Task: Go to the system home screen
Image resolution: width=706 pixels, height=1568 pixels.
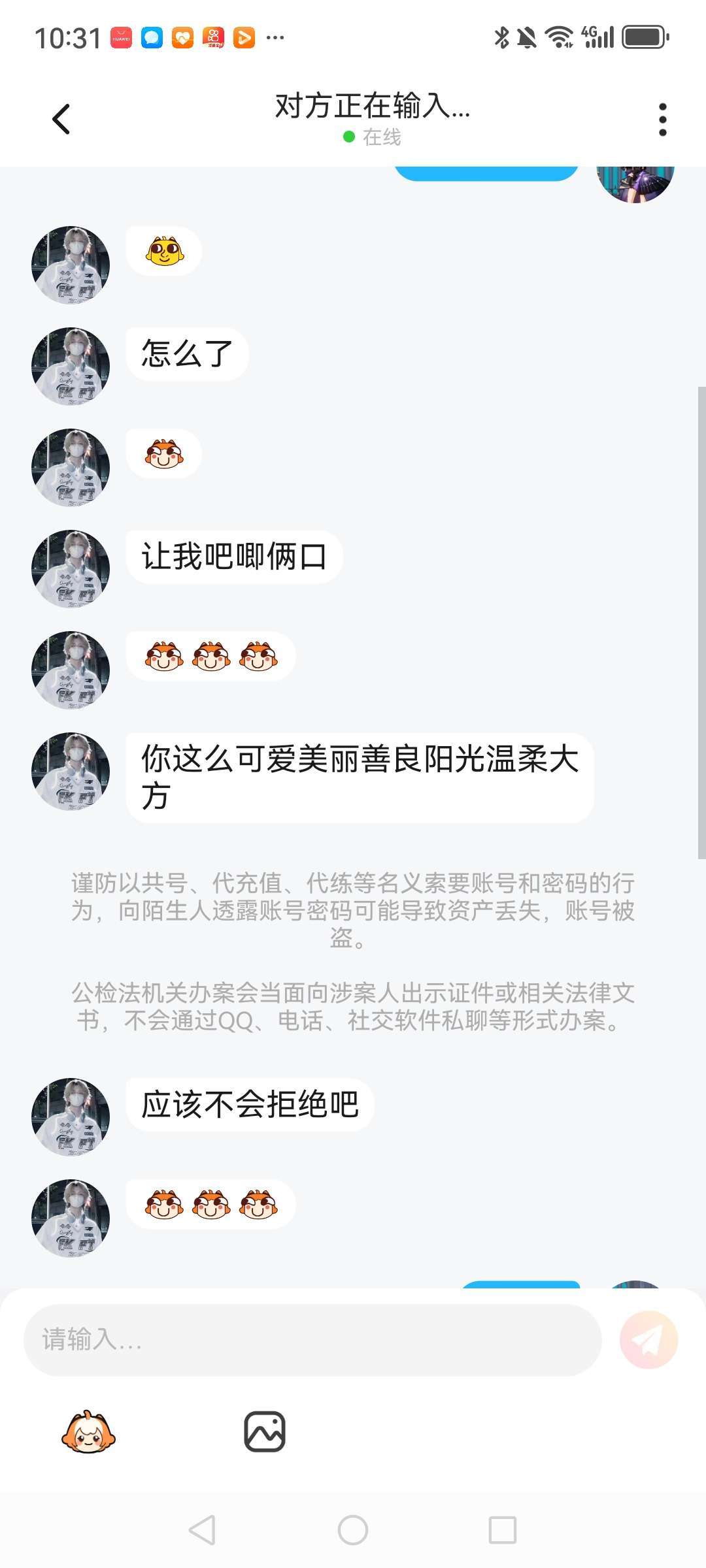Action: coord(353,1530)
